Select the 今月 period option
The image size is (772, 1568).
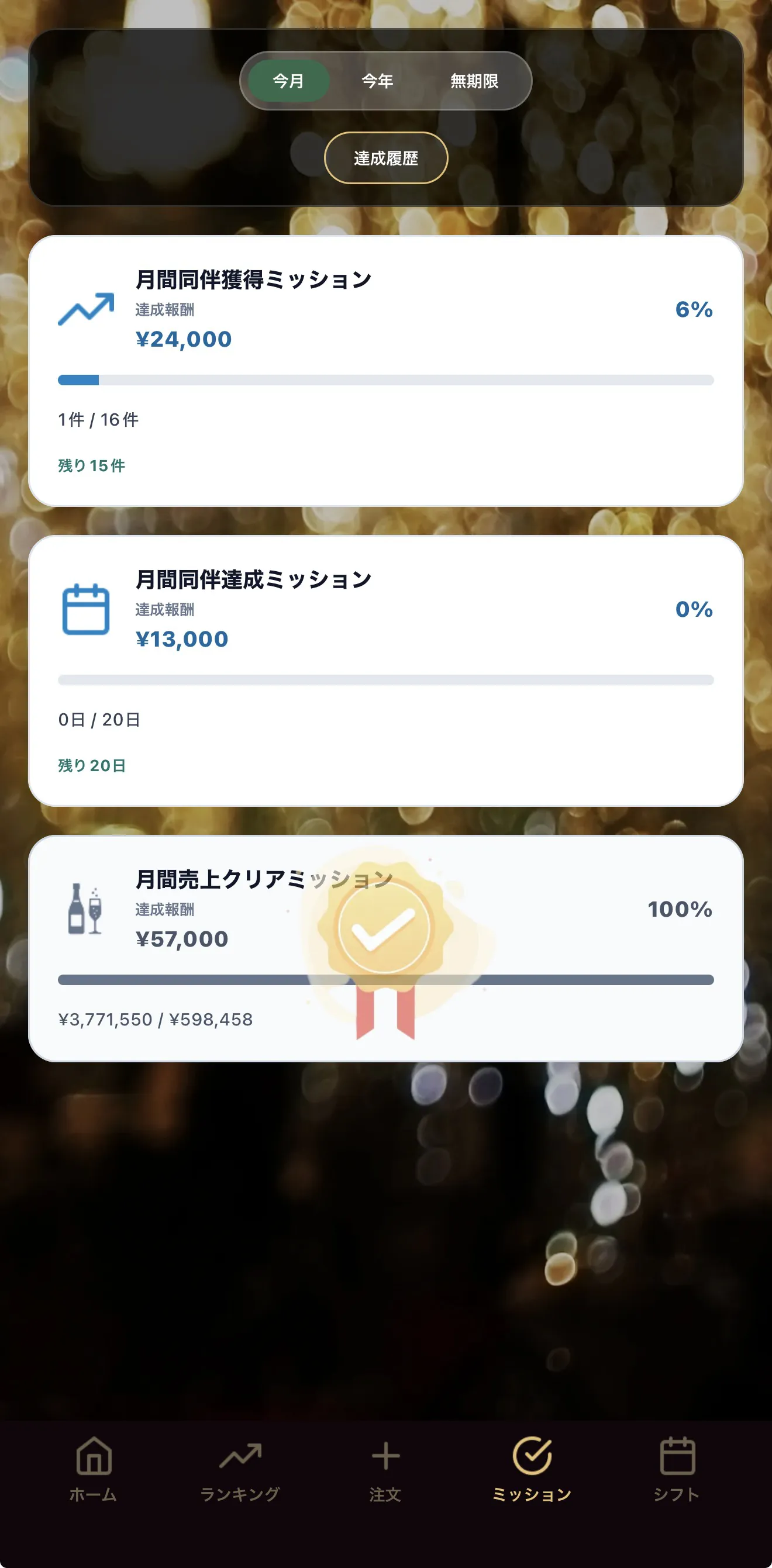tap(287, 80)
